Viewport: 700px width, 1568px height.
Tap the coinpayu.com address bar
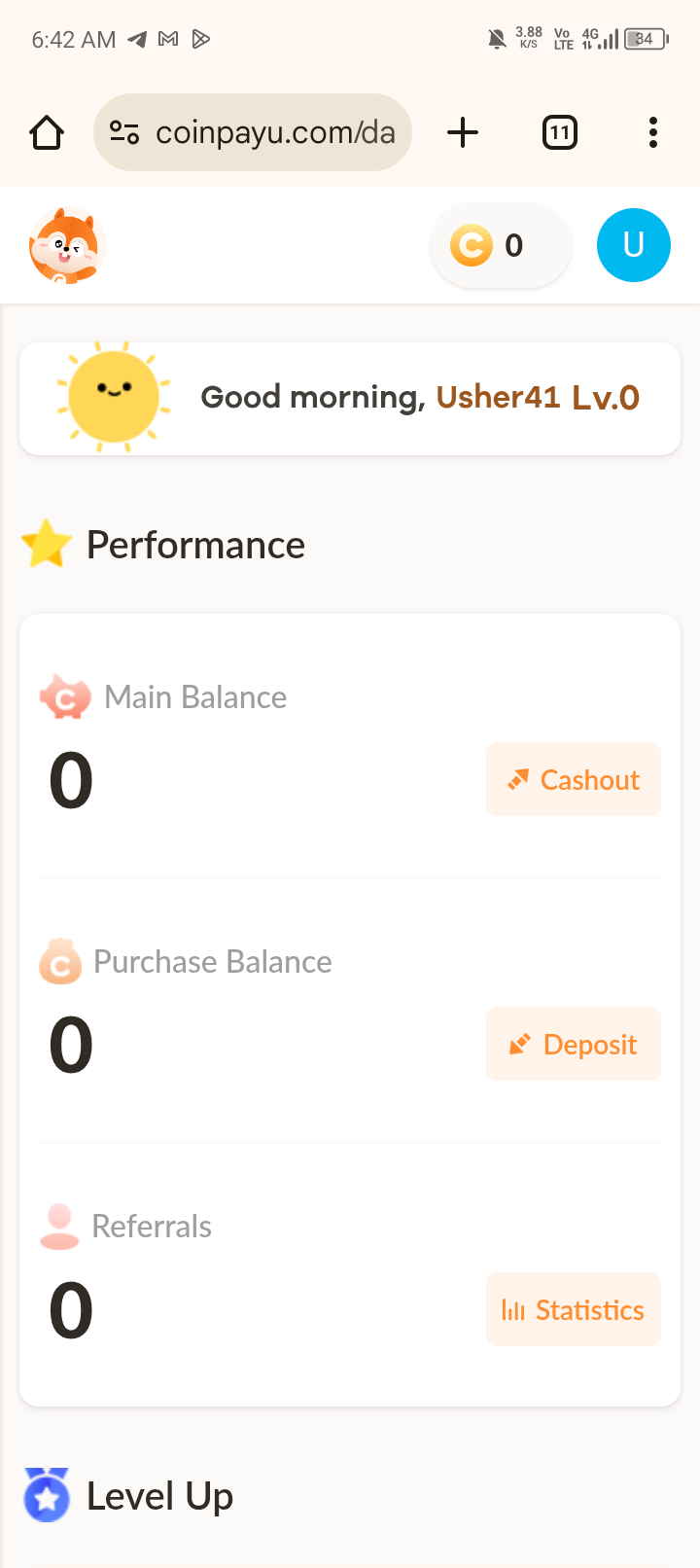click(x=253, y=132)
